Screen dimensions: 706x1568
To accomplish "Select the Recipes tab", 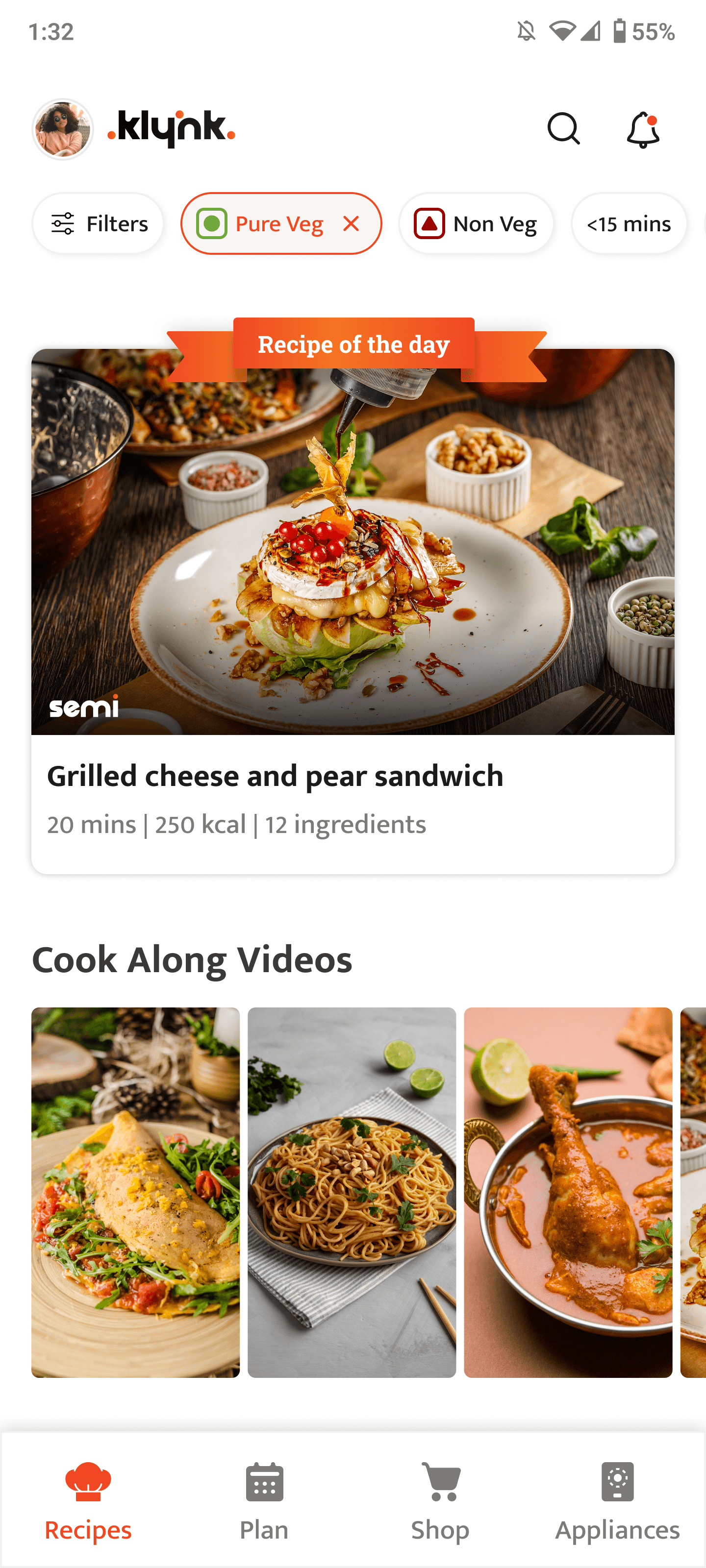I will point(88,1499).
